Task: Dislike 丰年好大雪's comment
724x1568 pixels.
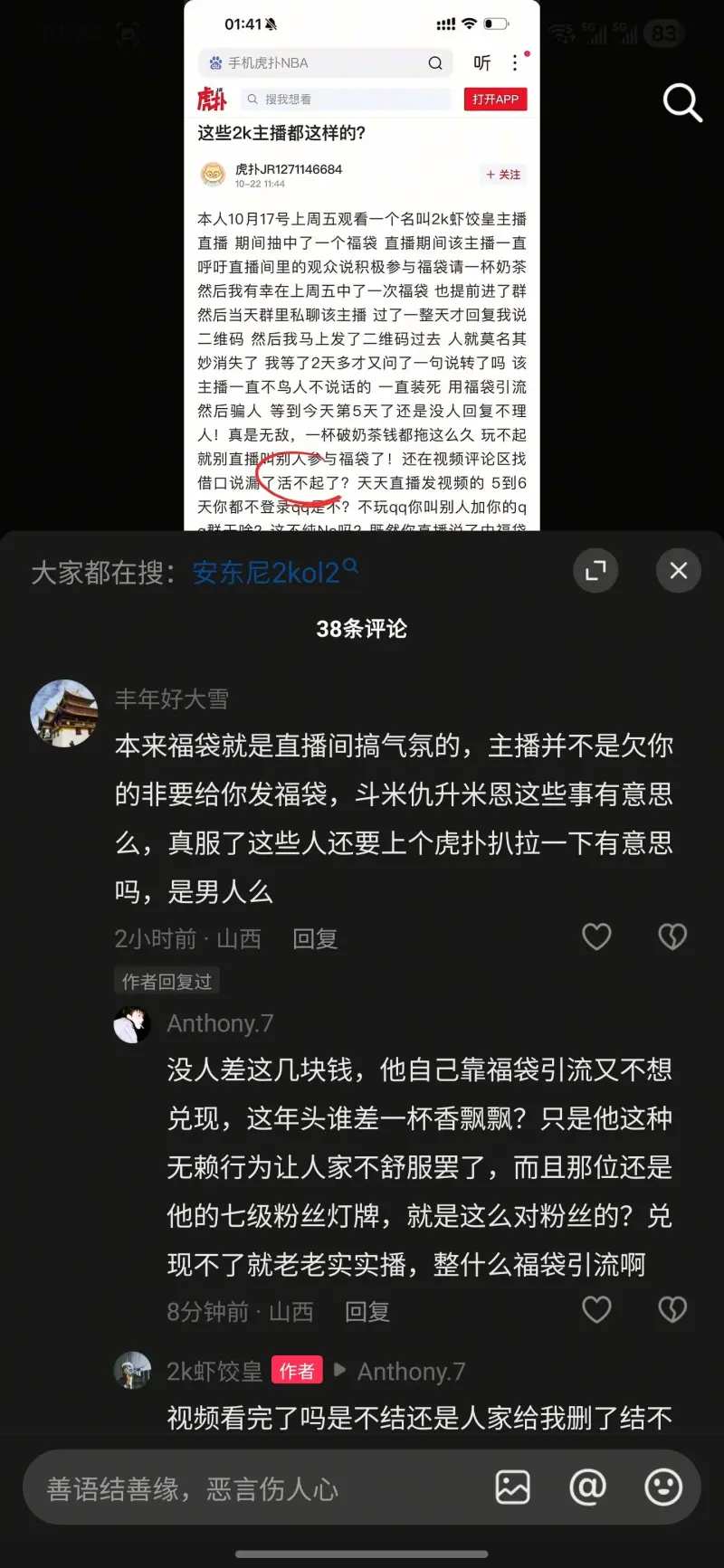Action: coord(672,936)
